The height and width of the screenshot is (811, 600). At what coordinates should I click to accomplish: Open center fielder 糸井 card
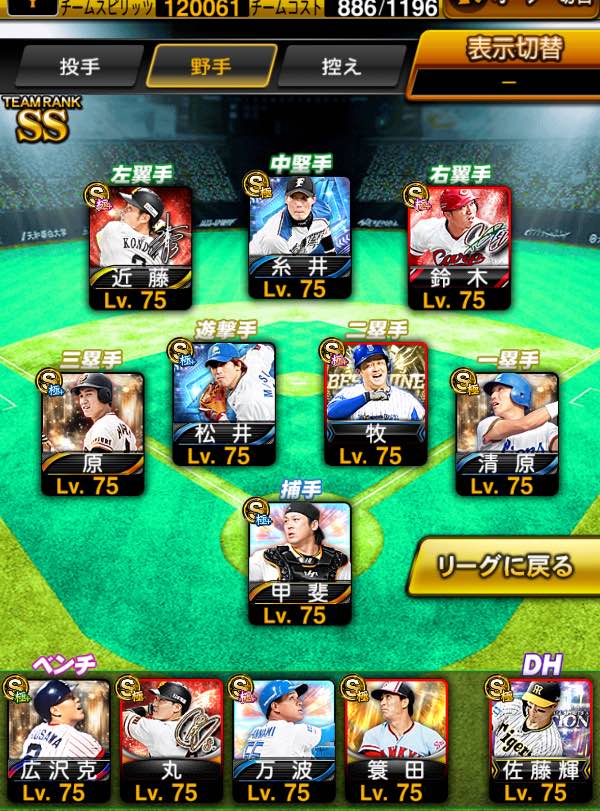299,237
